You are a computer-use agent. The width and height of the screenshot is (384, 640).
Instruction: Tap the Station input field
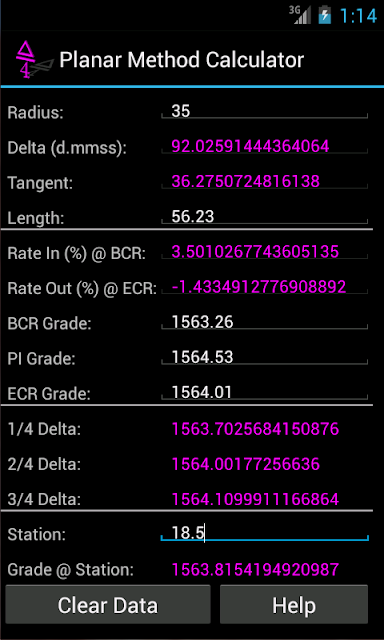264,533
